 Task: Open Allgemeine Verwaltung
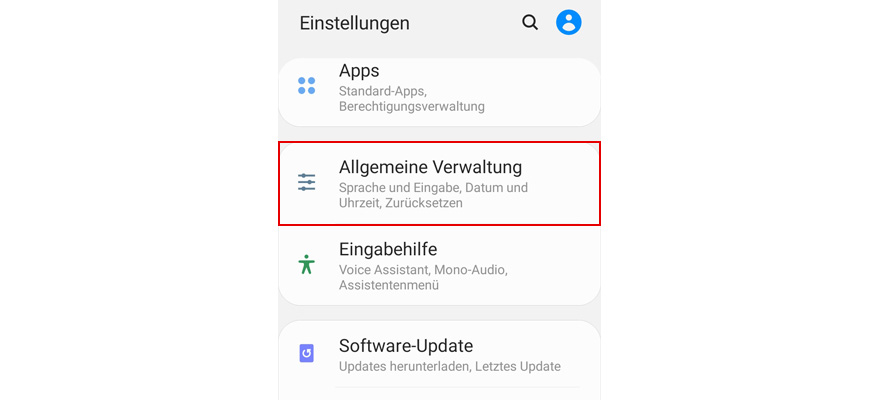pos(438,183)
